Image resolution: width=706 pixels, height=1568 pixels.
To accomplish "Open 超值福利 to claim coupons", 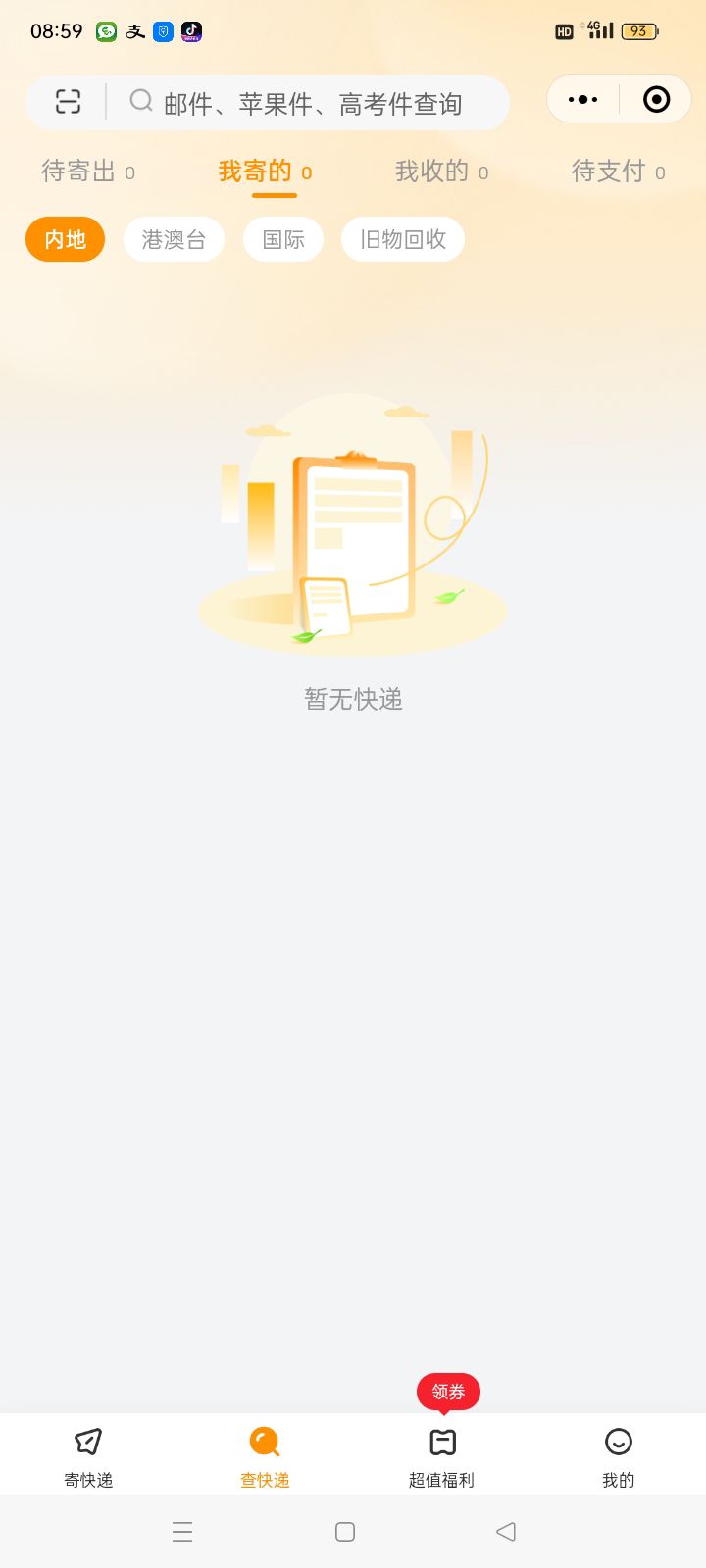I will pyautogui.click(x=441, y=1456).
